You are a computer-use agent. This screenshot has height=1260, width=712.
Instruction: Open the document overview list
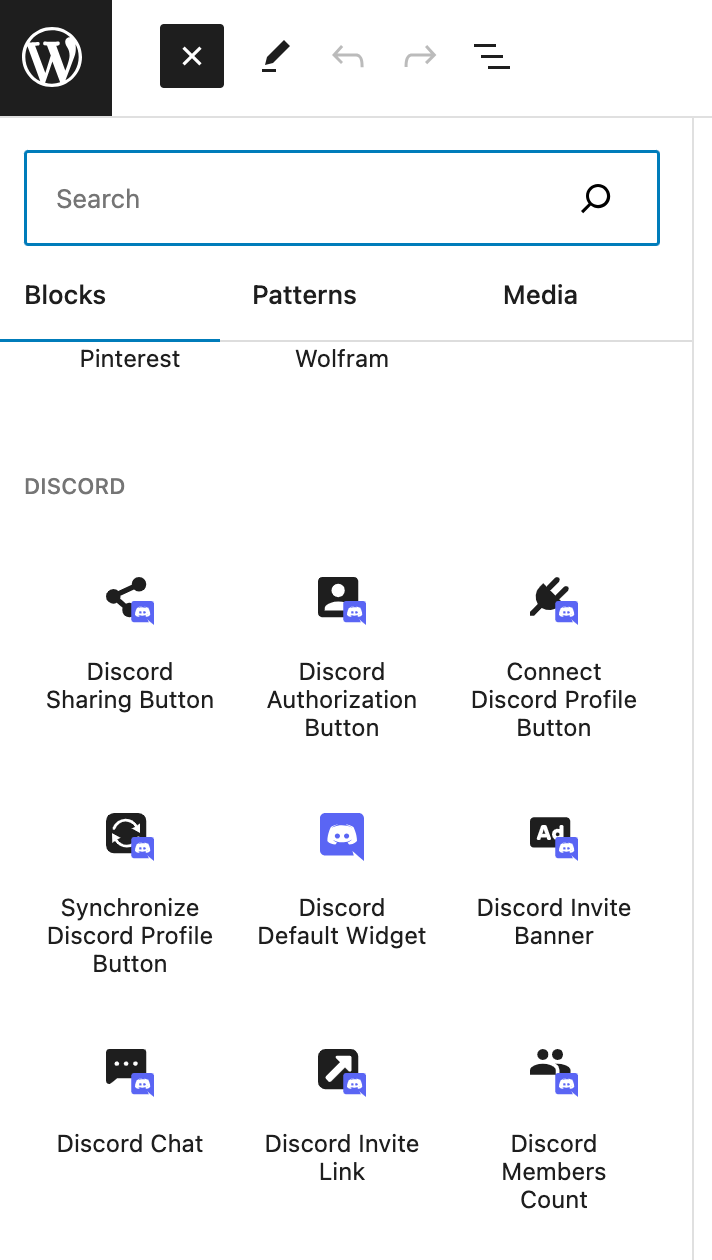[x=491, y=56]
